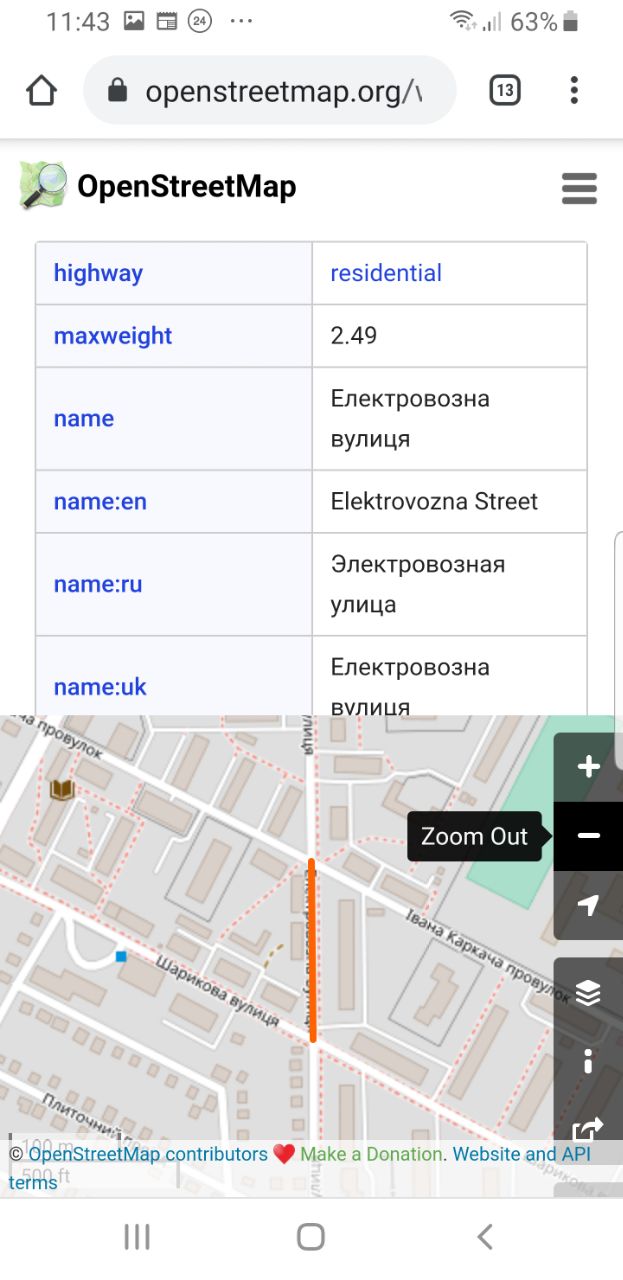Open the OpenStreetMap logo link
Image resolution: width=623 pixels, height=1280 pixels.
coord(157,186)
